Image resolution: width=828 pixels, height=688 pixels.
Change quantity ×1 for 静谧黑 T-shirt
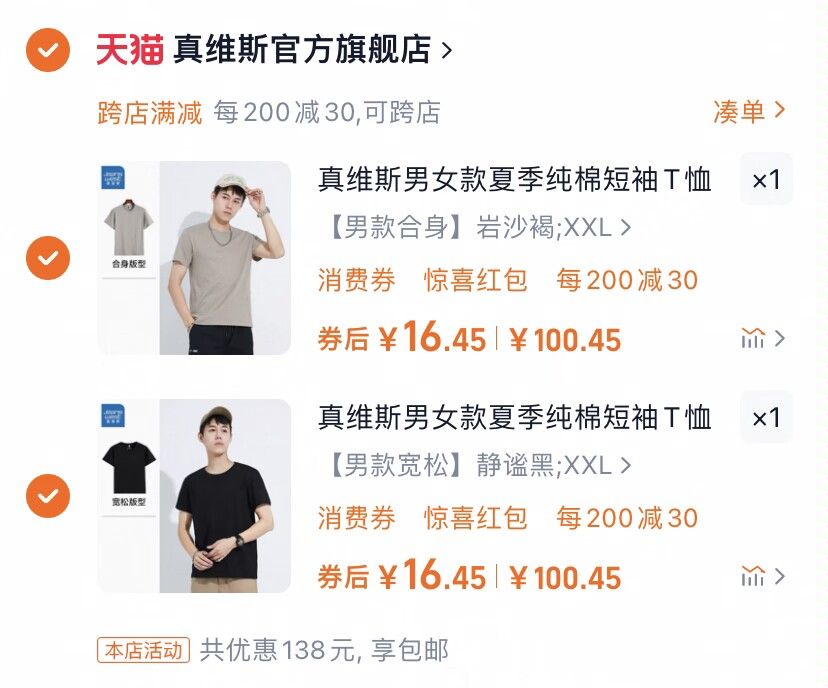coord(766,418)
